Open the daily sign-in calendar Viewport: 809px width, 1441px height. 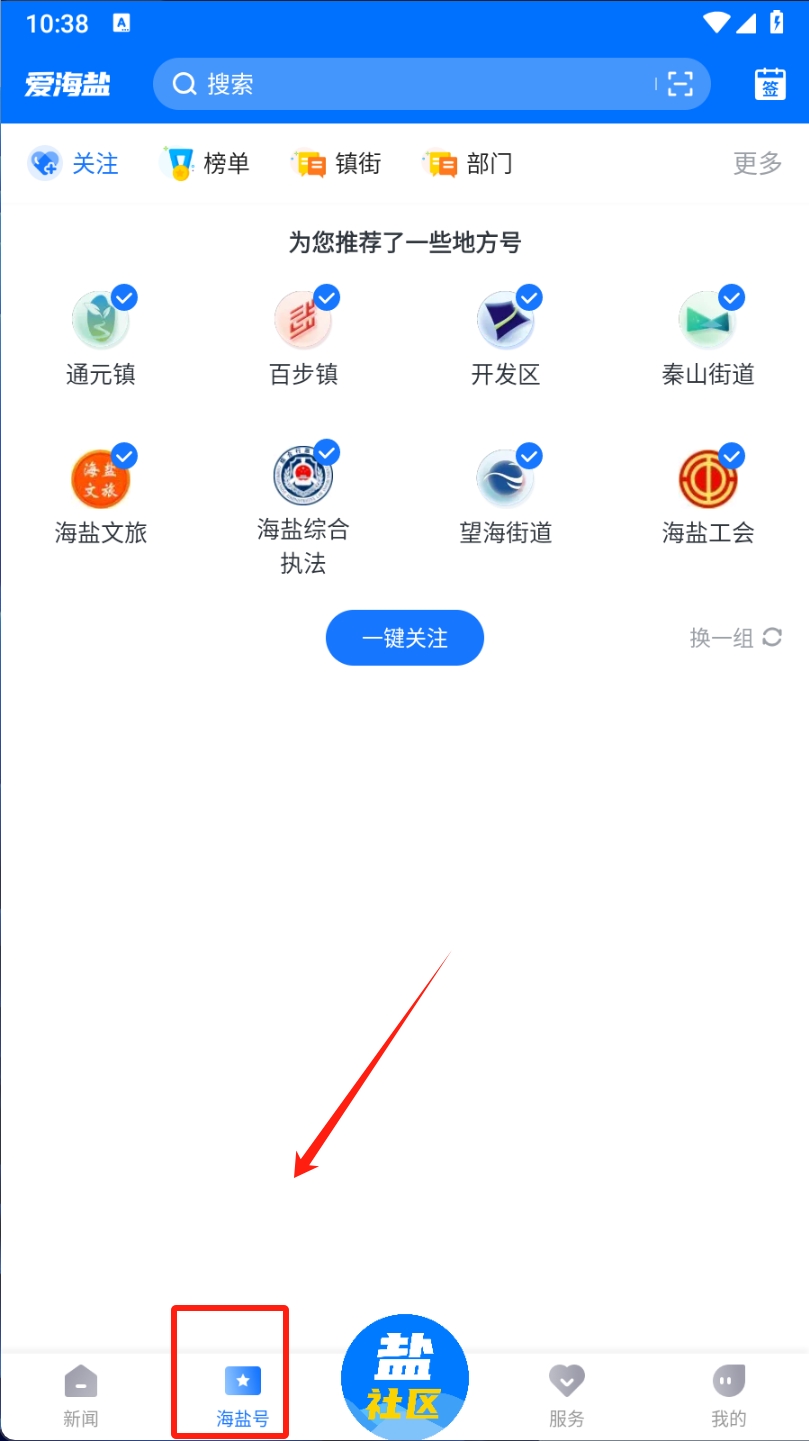click(770, 84)
